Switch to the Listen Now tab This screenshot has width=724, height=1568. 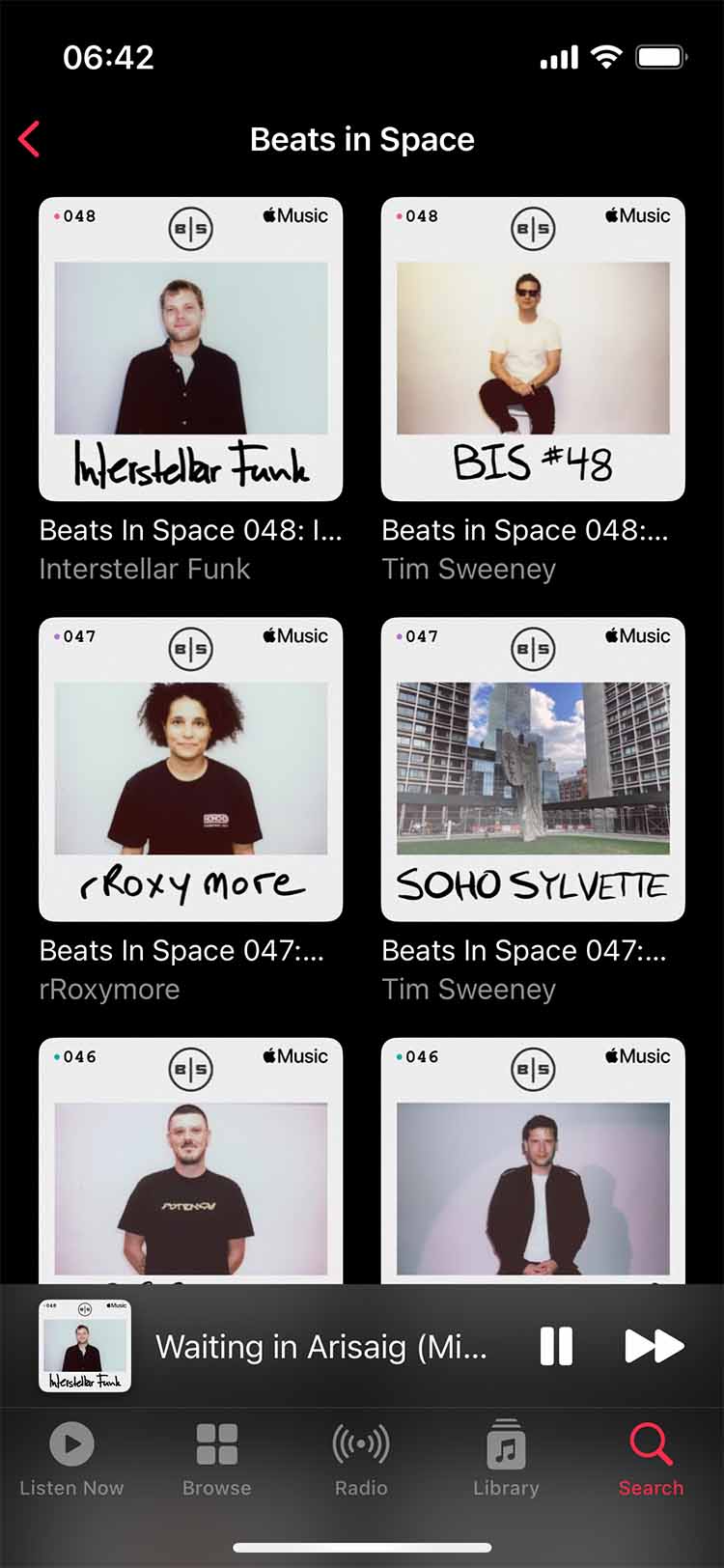pyautogui.click(x=71, y=1459)
